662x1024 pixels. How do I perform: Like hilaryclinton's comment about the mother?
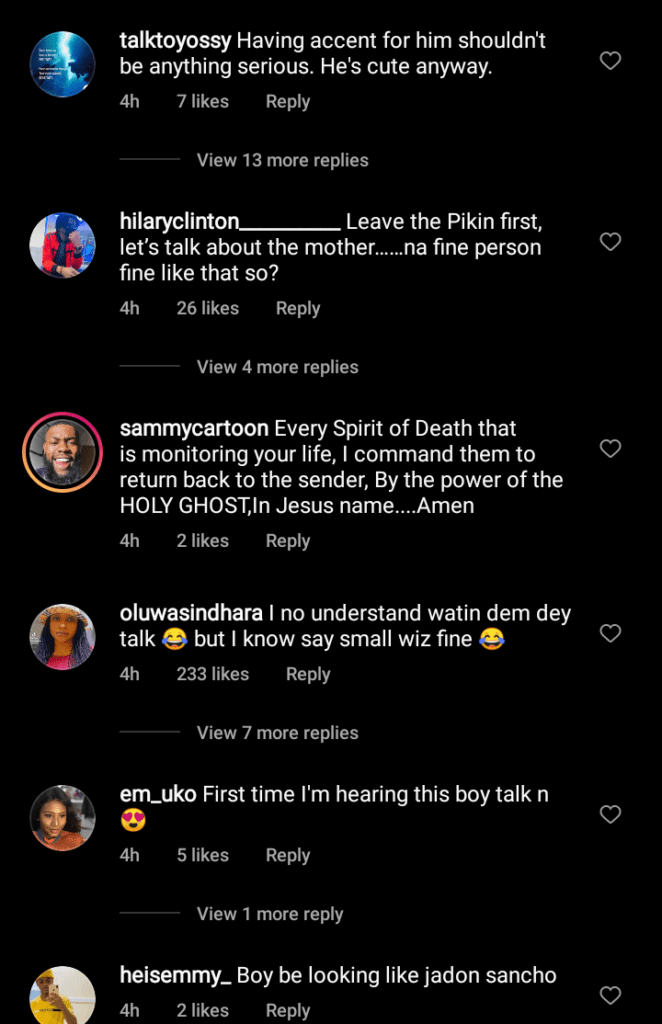coord(610,242)
